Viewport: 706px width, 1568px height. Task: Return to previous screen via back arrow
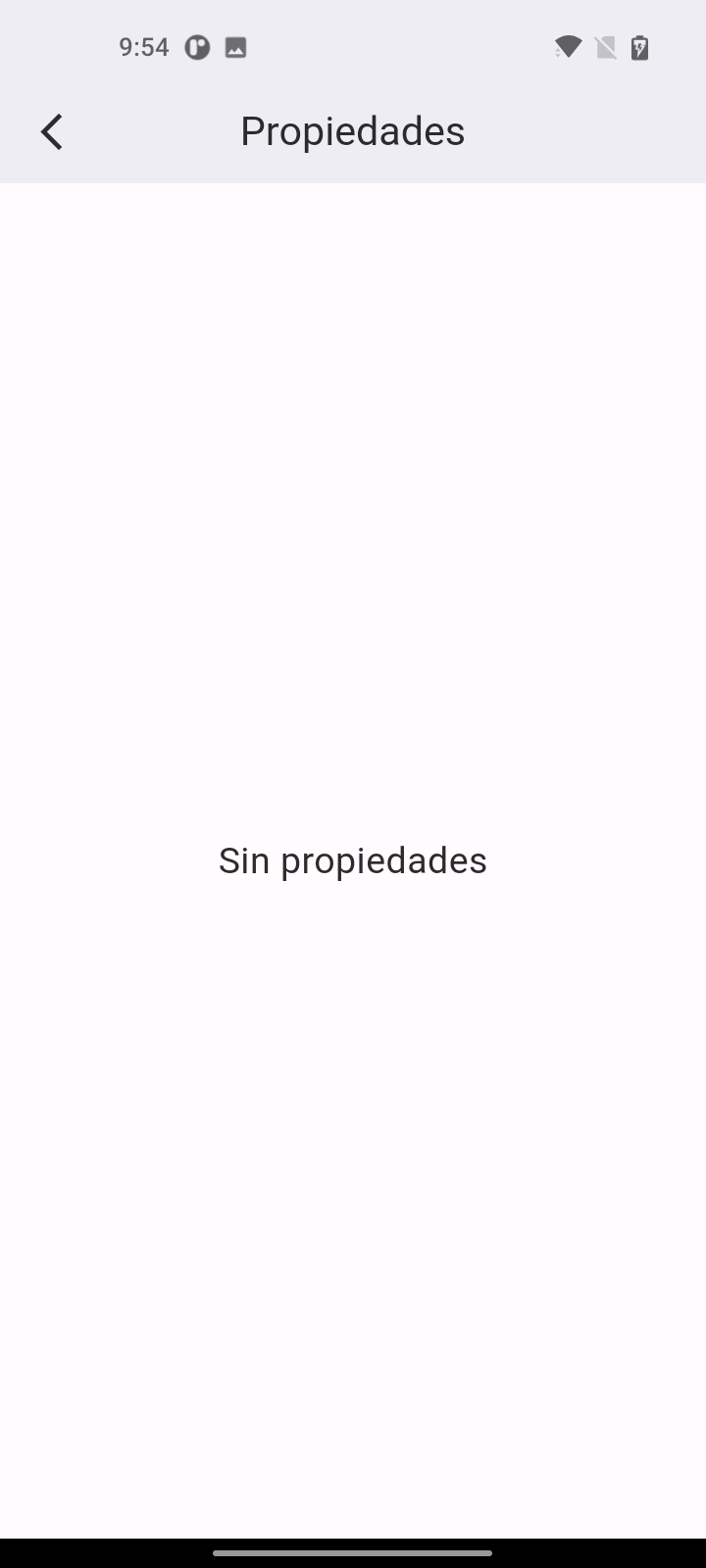pos(51,130)
